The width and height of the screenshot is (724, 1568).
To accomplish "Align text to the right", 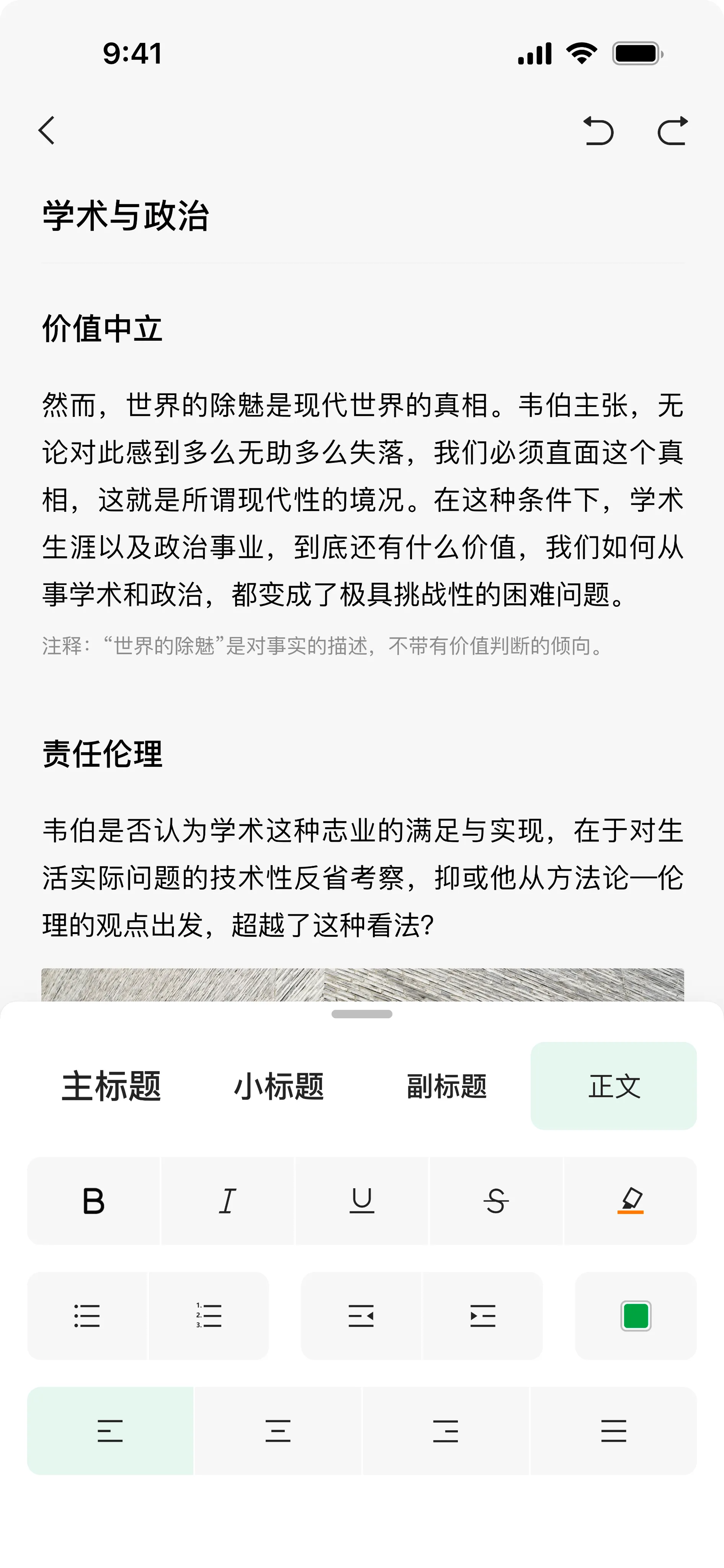I will coord(446,1431).
